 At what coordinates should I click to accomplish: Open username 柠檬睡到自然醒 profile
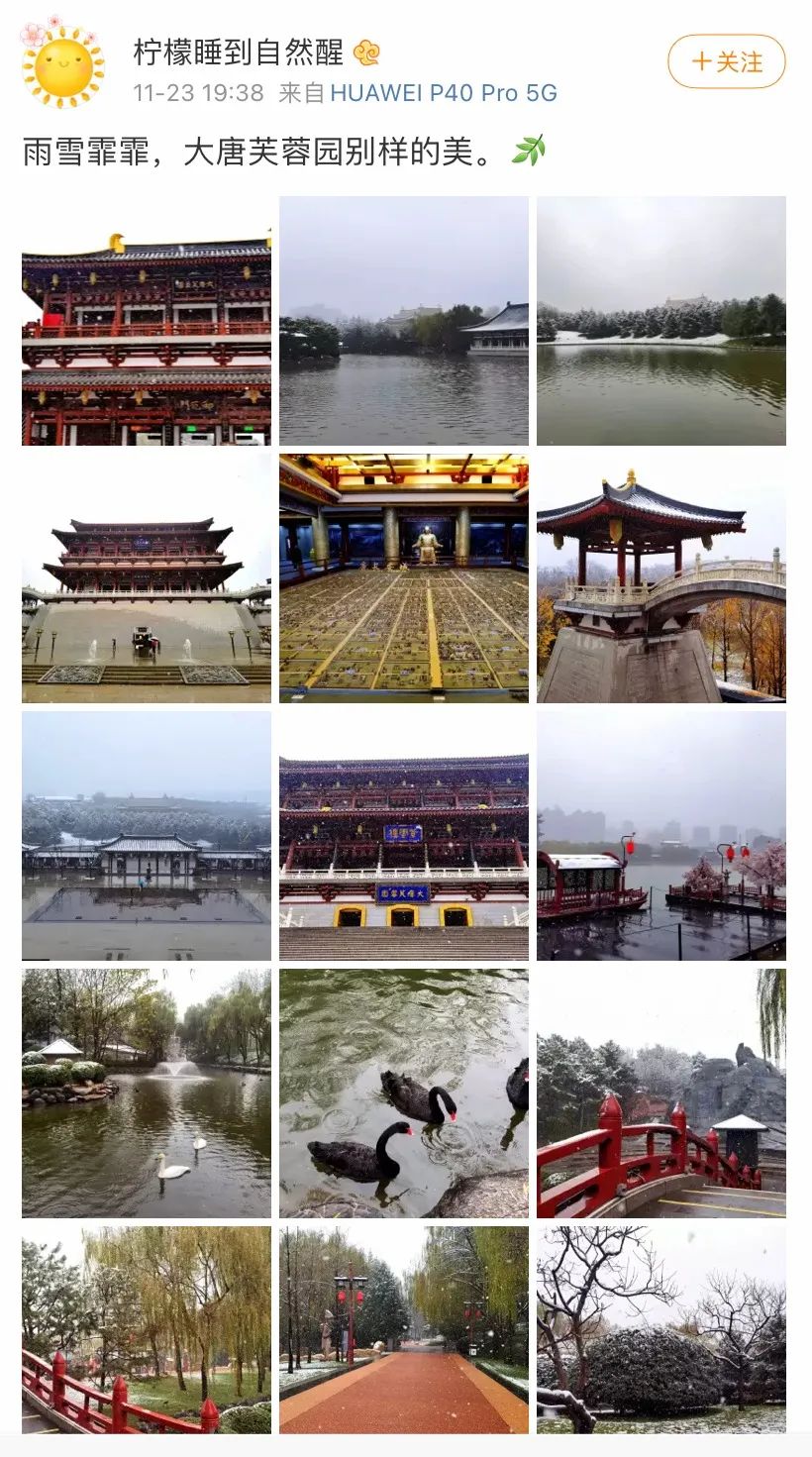click(x=238, y=52)
